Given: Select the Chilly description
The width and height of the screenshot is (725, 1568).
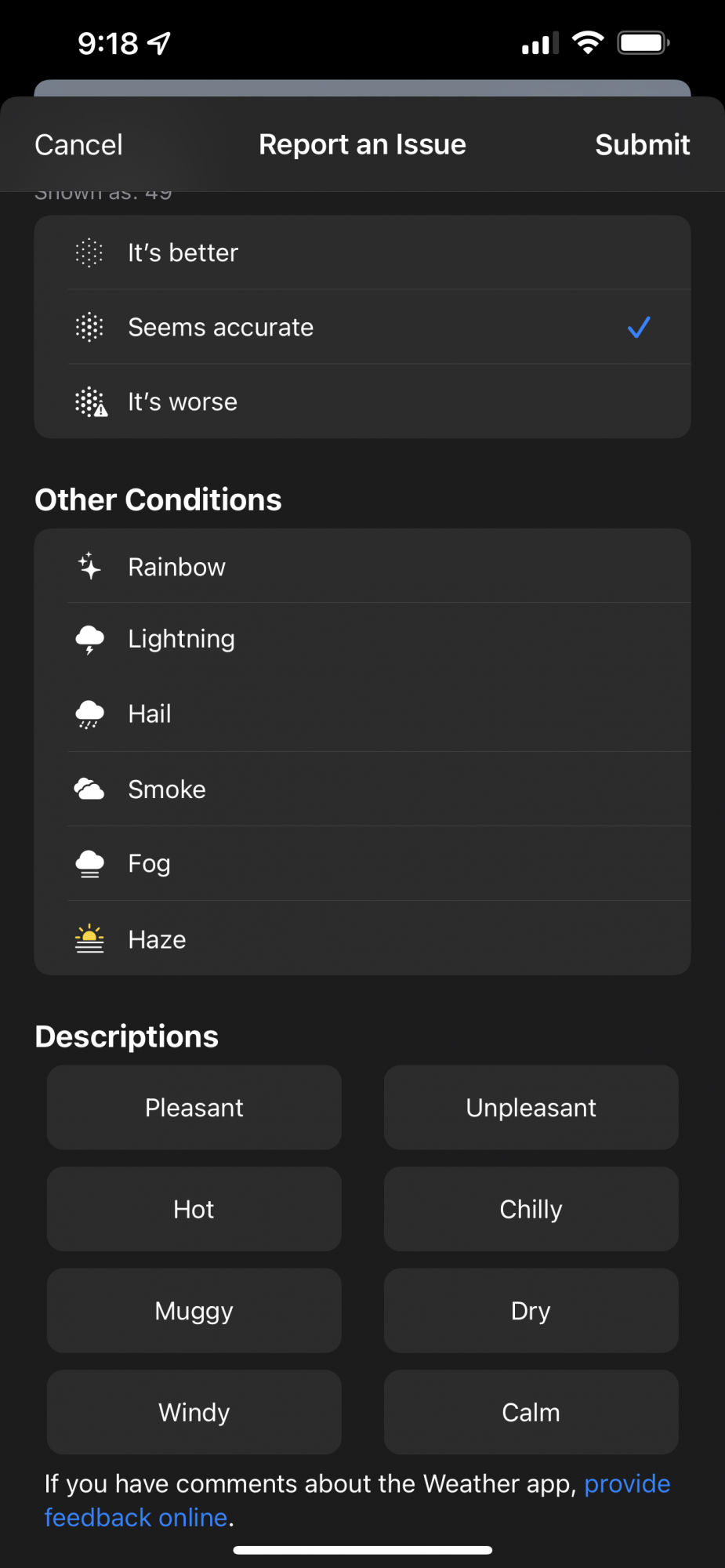Looking at the screenshot, I should coord(531,1209).
